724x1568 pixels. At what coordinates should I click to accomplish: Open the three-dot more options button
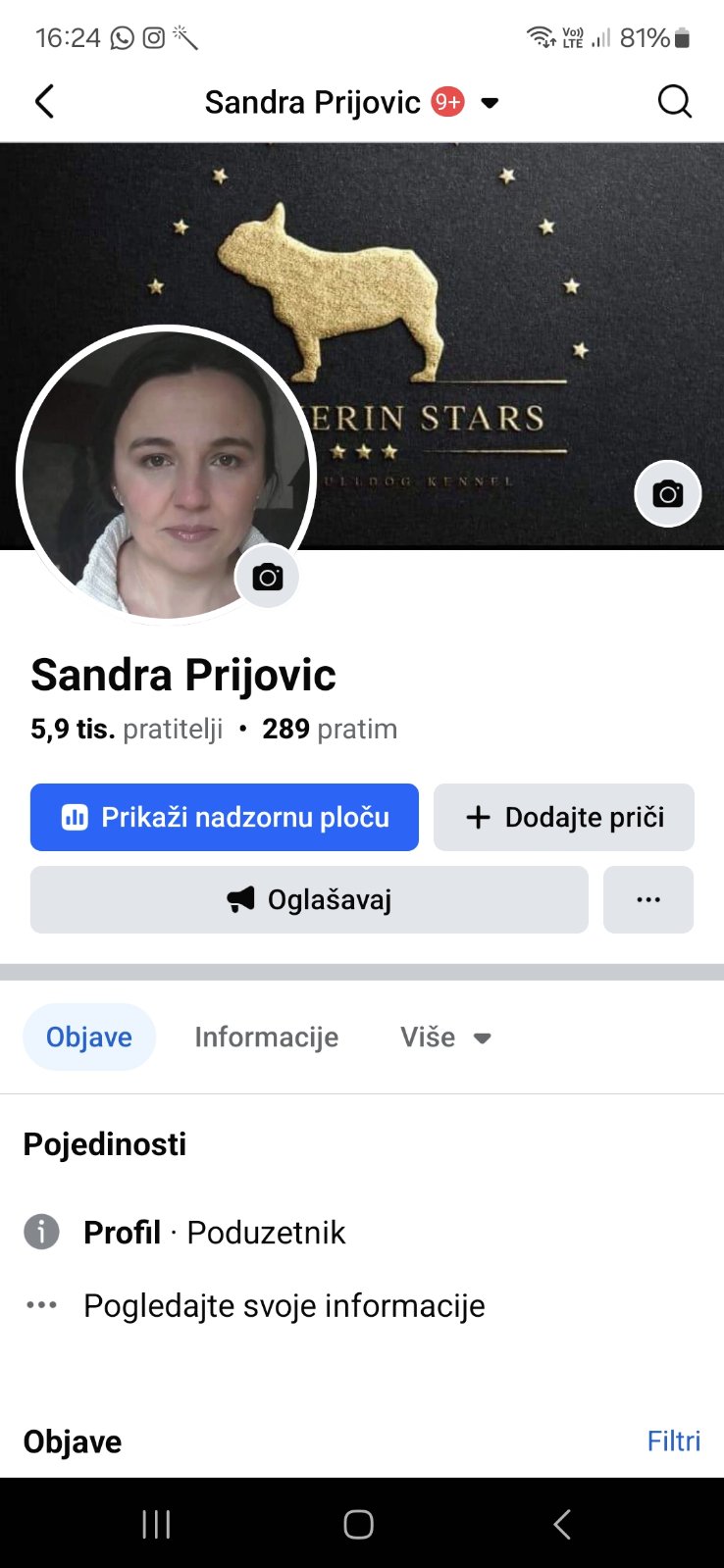648,899
